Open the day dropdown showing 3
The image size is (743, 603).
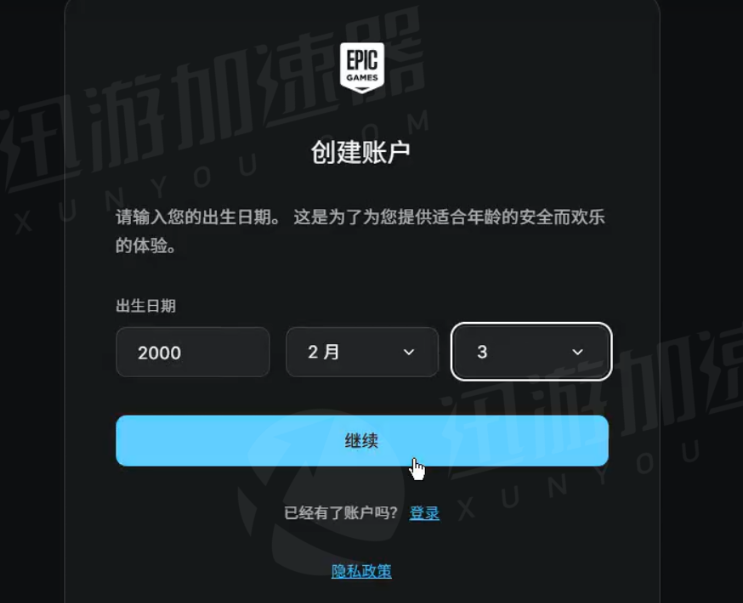[531, 352]
